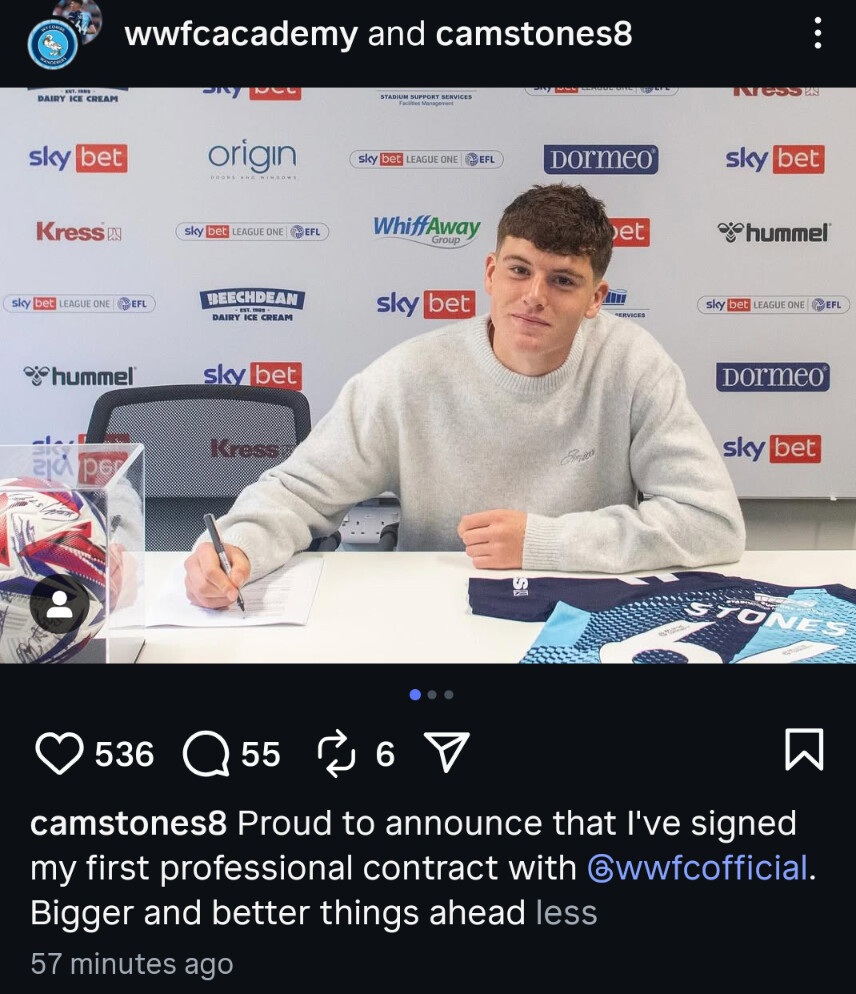
Task: Open camstones8 username in caption
Action: pyautogui.click(x=129, y=823)
